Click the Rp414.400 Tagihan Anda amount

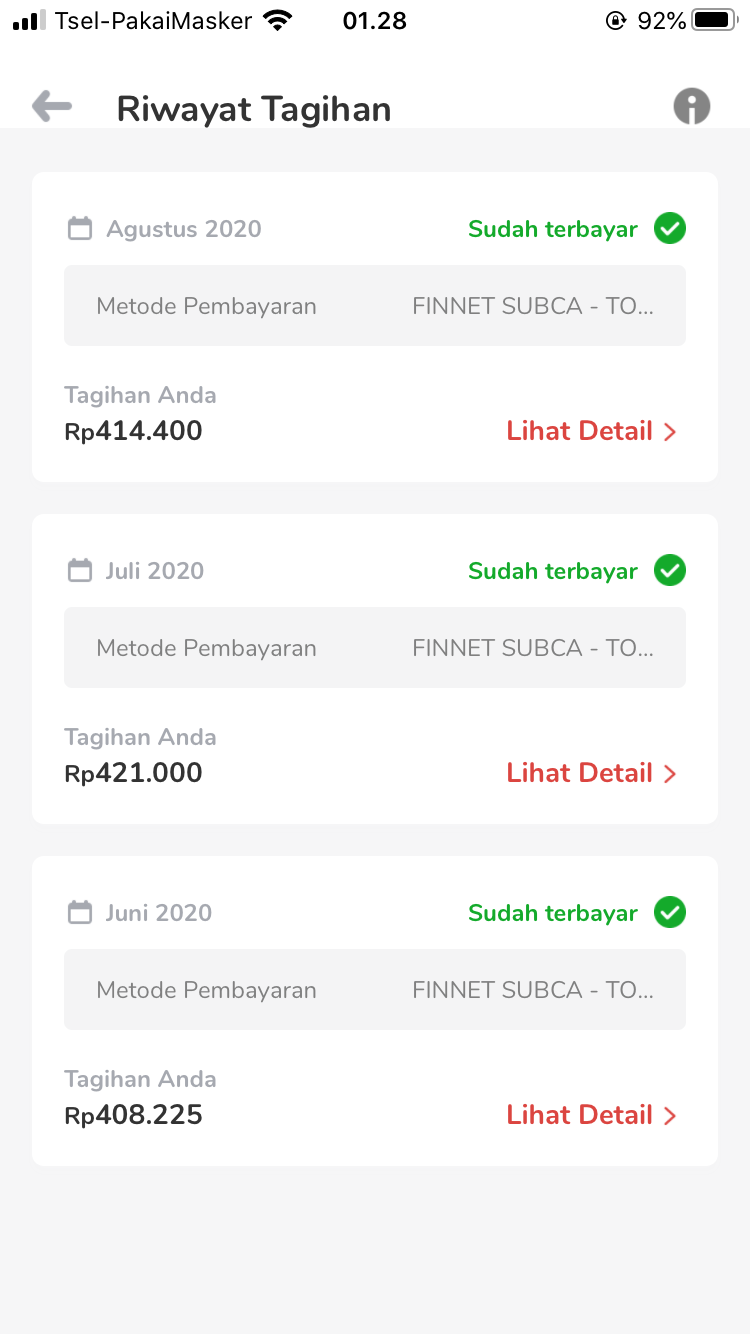tap(132, 431)
